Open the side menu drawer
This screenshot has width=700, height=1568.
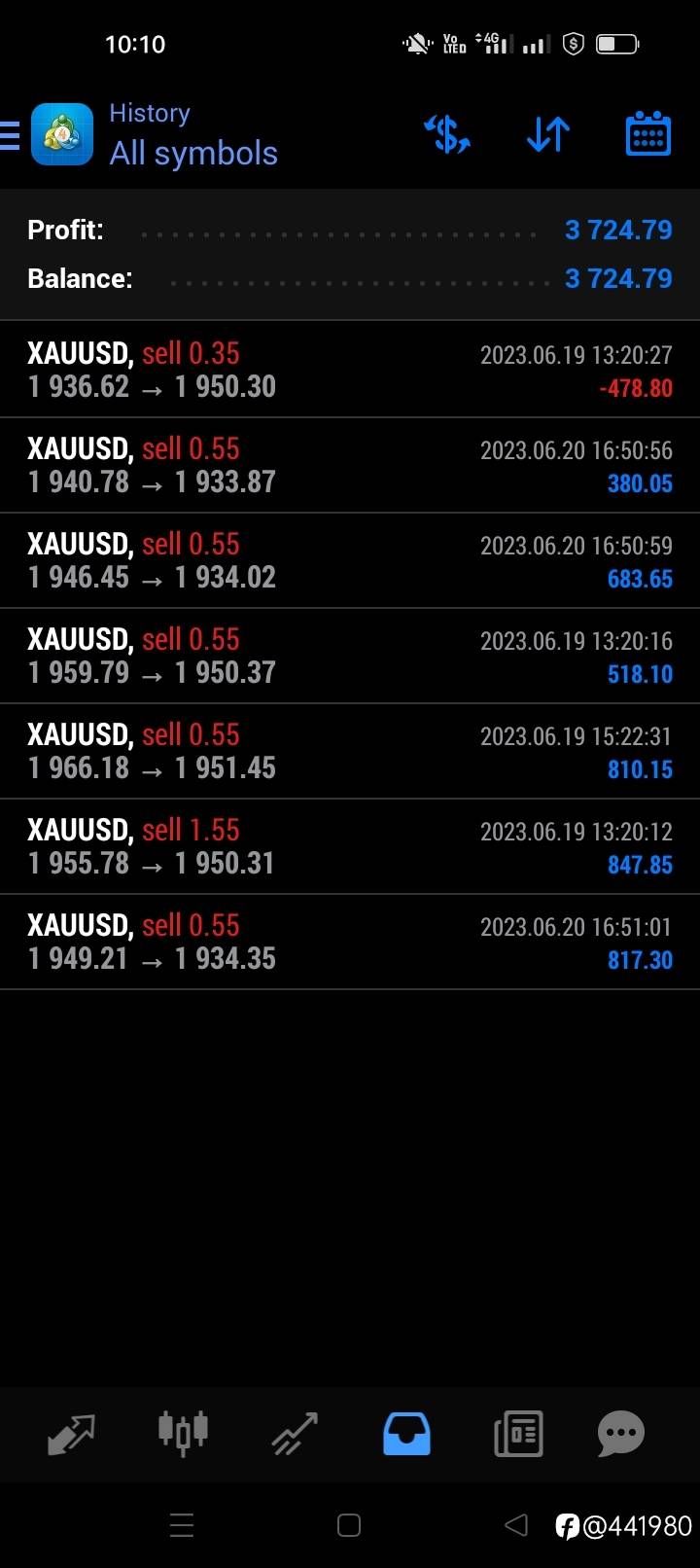(11, 134)
